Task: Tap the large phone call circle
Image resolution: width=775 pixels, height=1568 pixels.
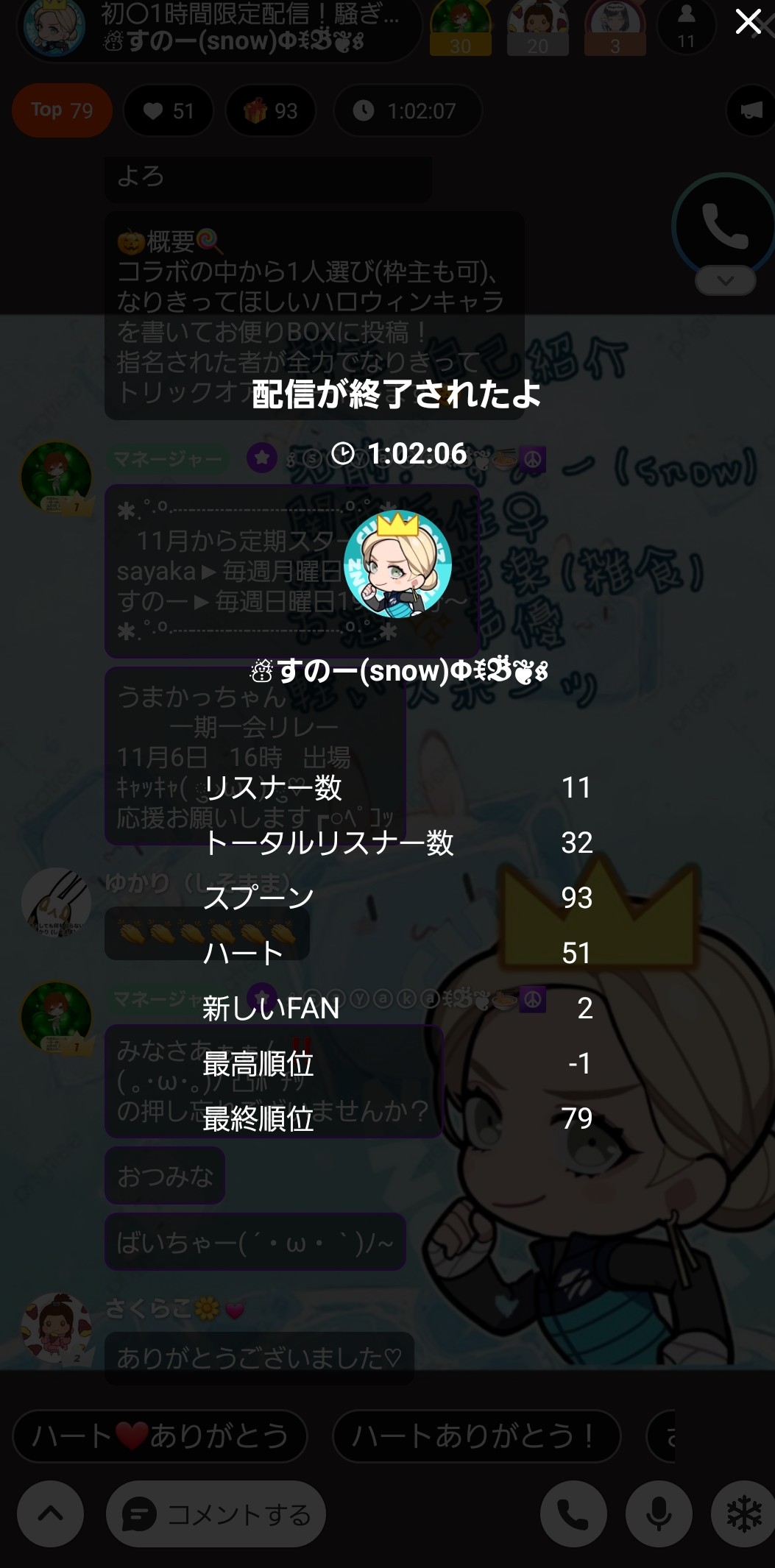Action: [724, 226]
